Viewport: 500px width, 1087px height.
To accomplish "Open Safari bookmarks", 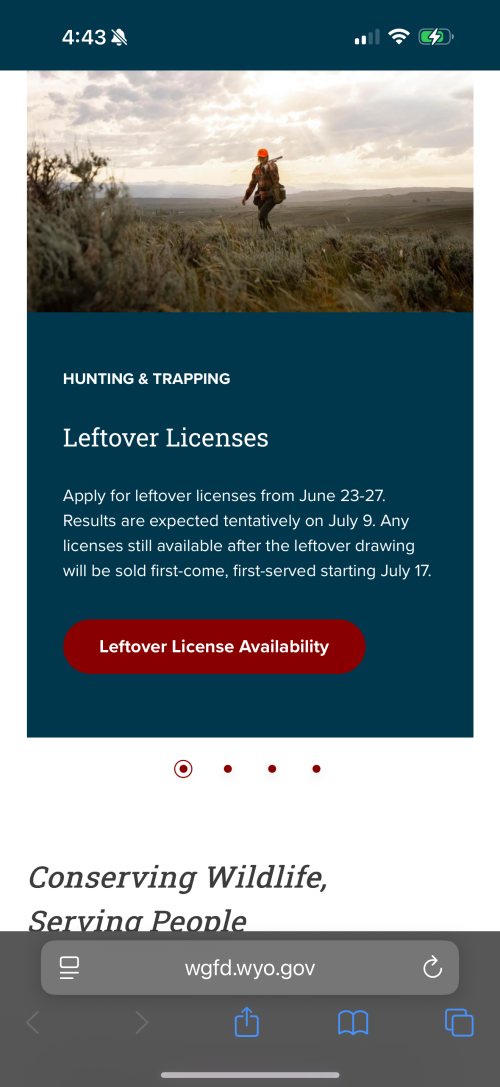I will coord(353,1023).
